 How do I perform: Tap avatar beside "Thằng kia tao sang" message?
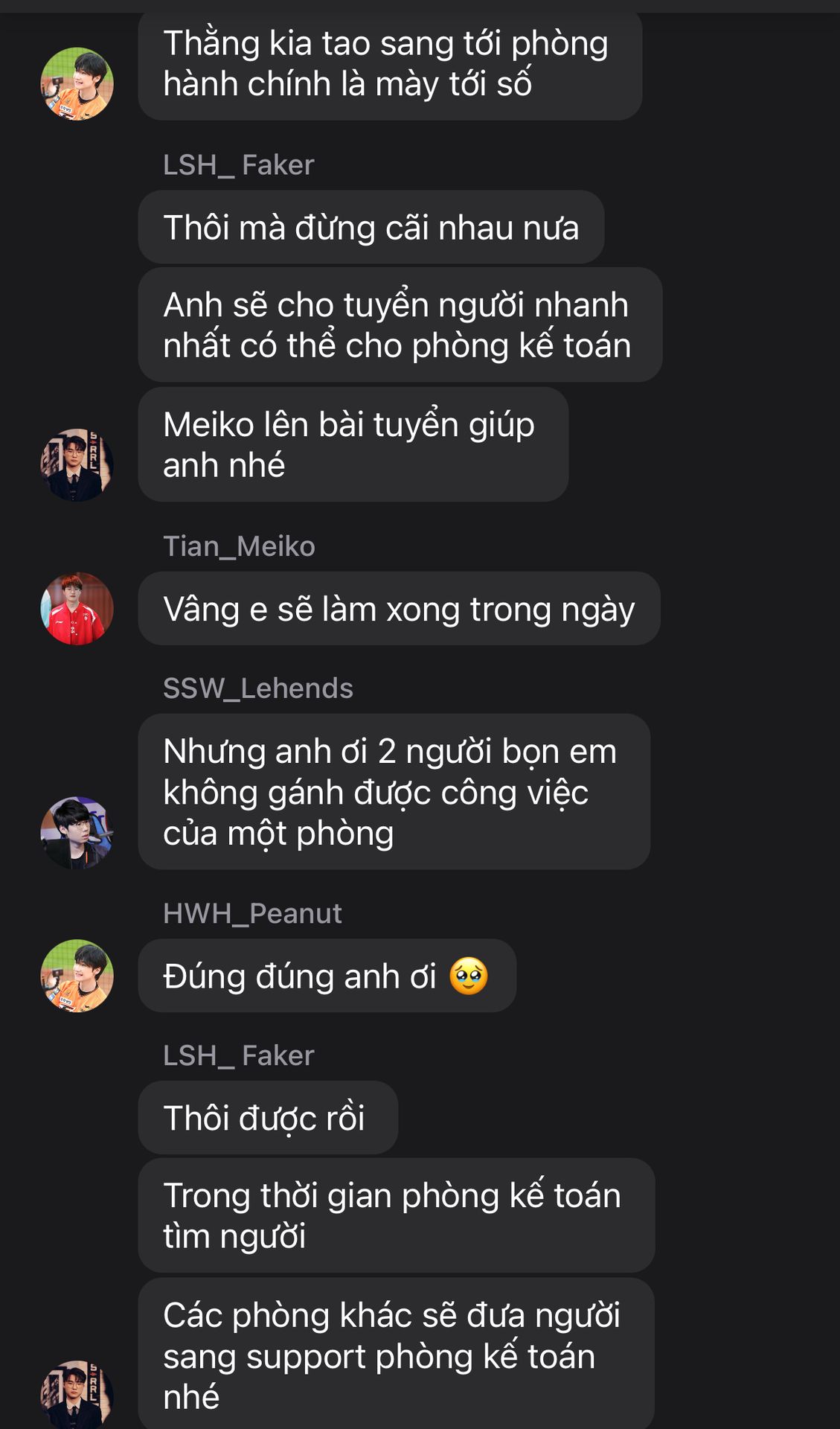click(77, 83)
